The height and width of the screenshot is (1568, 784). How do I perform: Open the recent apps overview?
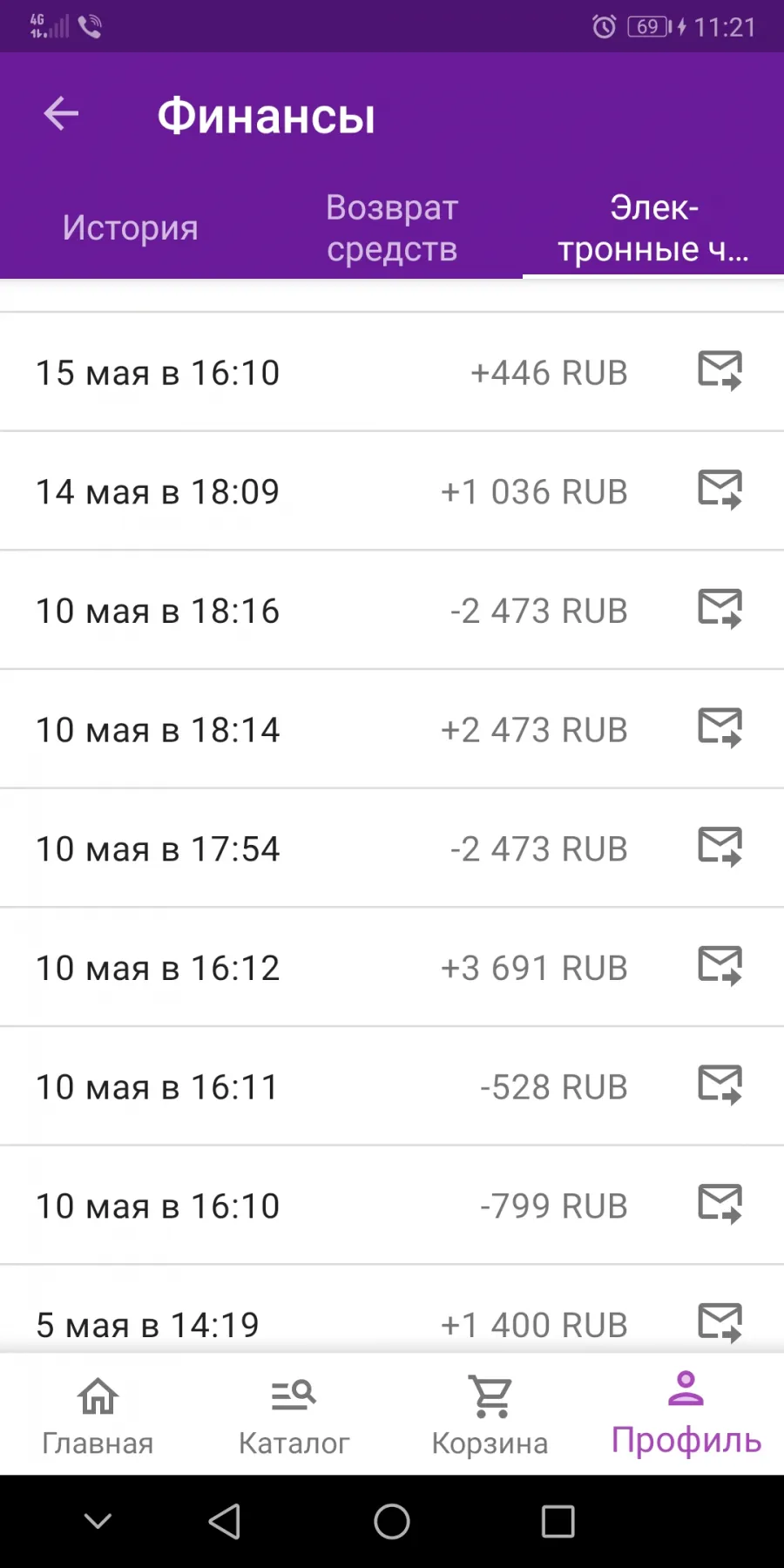[x=558, y=1522]
